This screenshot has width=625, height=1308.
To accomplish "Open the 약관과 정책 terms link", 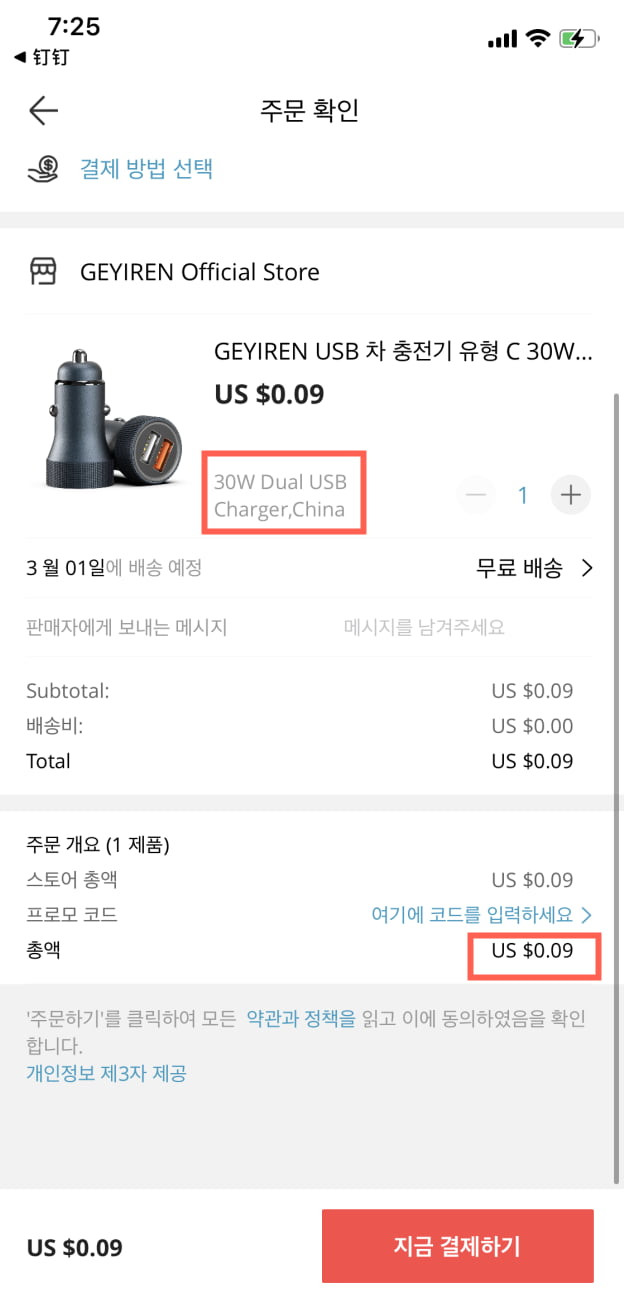I will tap(300, 1019).
